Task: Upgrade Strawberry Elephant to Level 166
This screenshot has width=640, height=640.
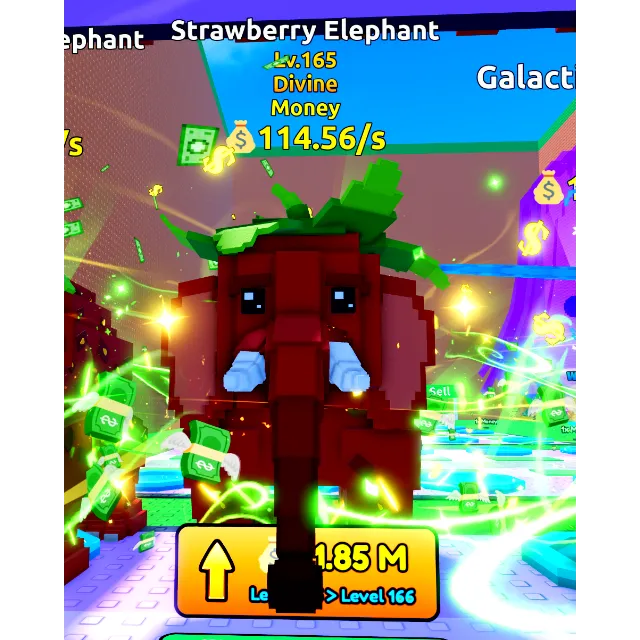Action: pos(307,570)
